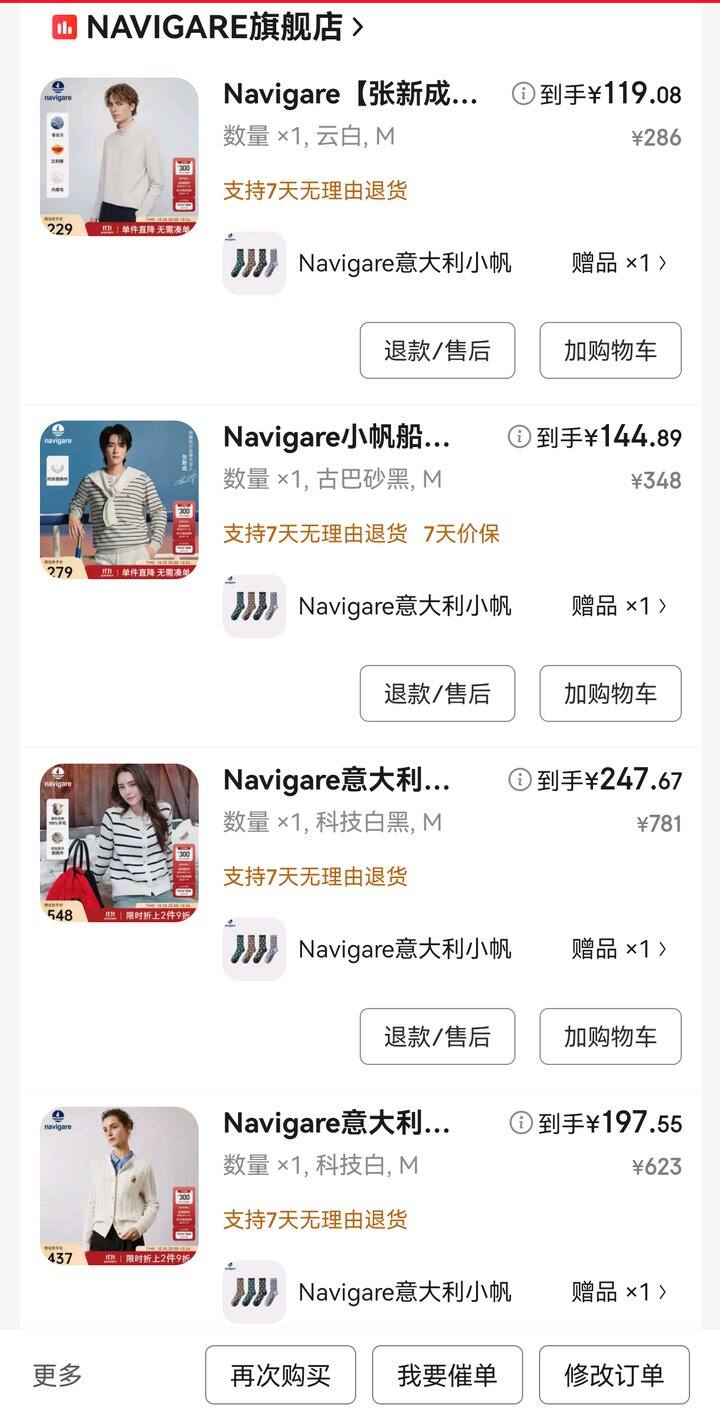
Task: View price details for the ¥144.89 item
Action: click(519, 437)
